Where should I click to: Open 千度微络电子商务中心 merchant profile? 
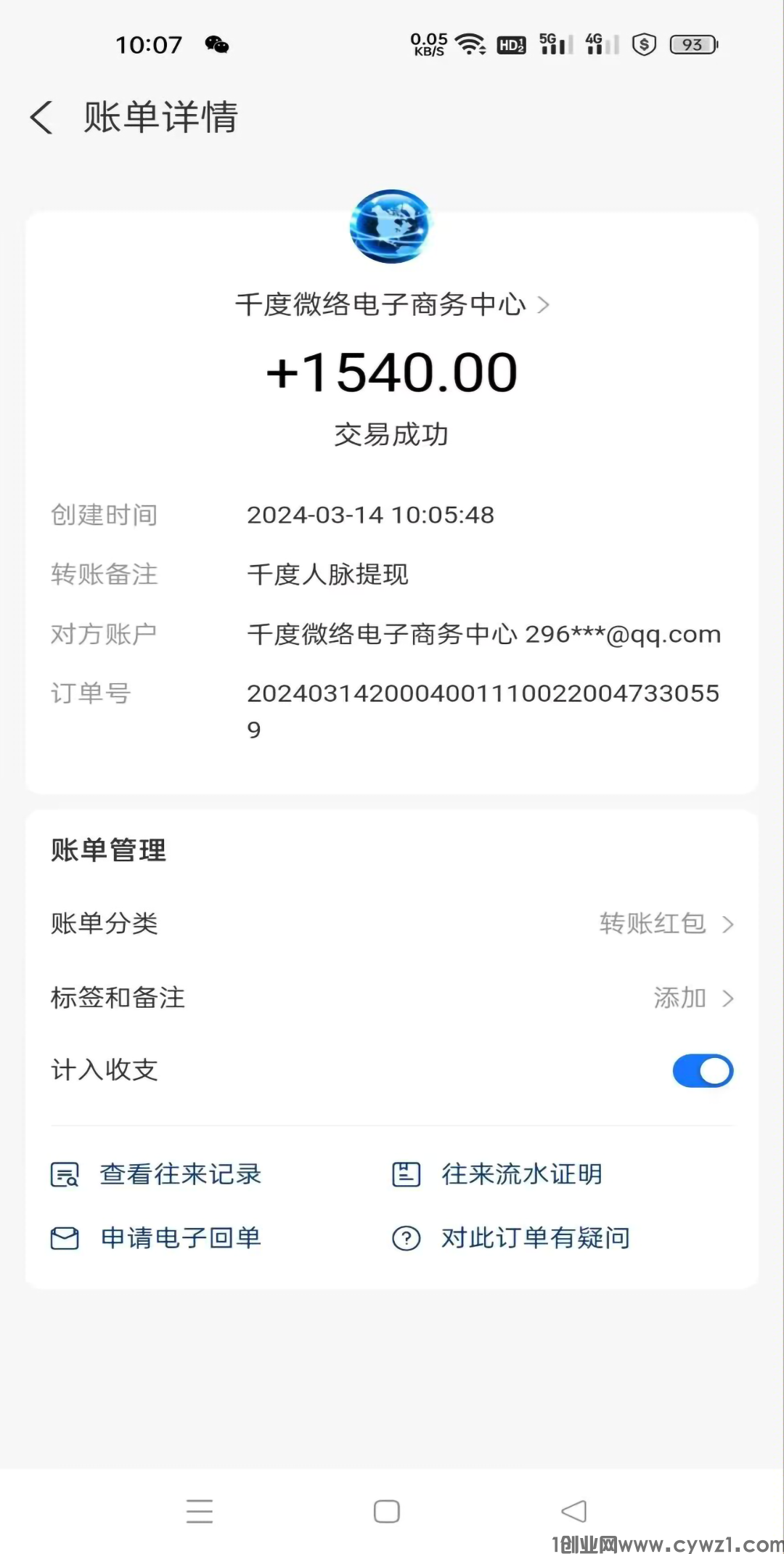click(x=391, y=305)
